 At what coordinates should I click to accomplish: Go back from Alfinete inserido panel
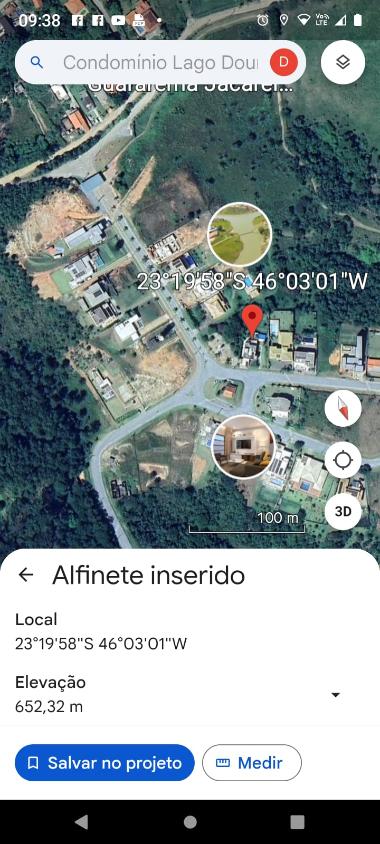tap(26, 575)
